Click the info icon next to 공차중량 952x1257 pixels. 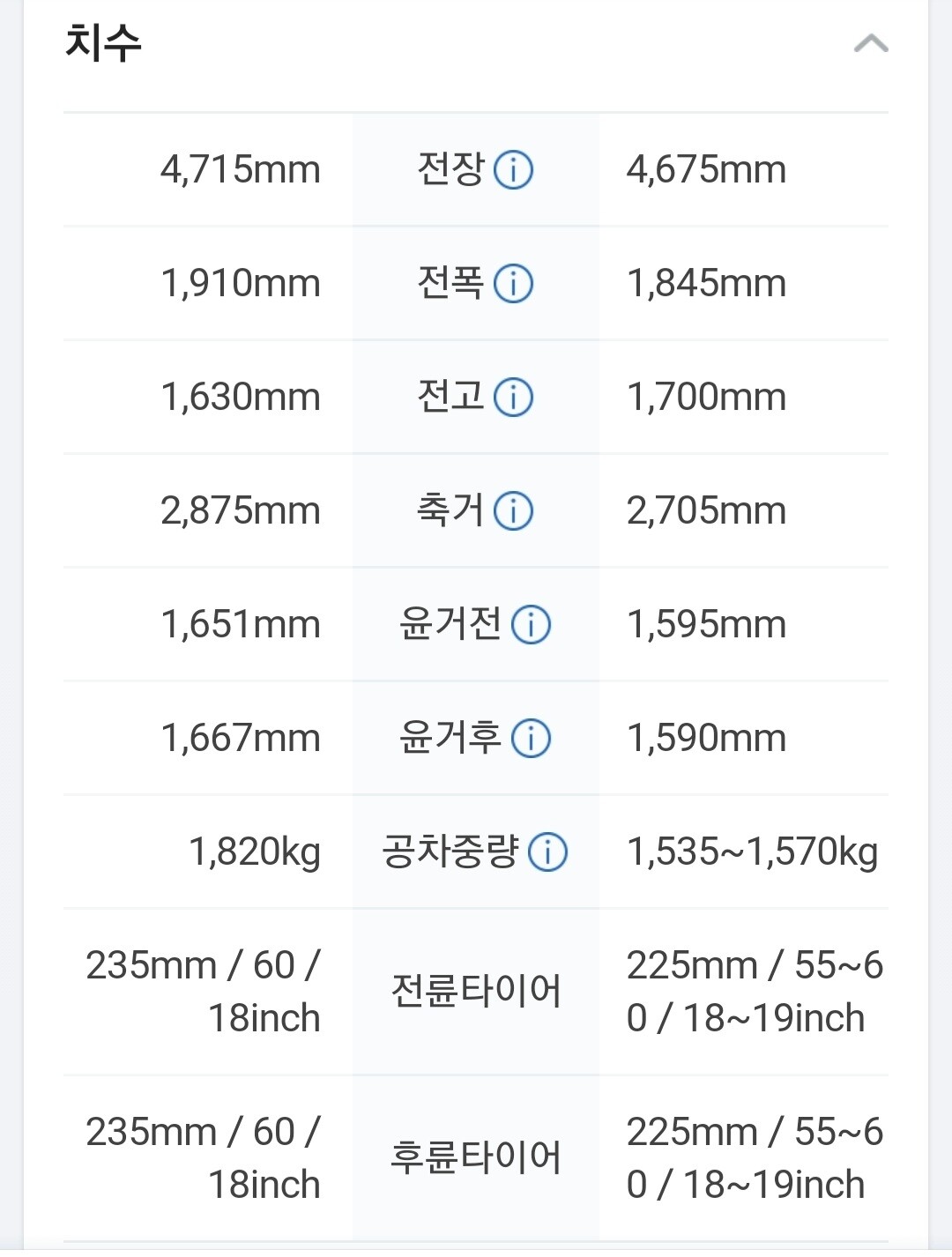point(550,850)
